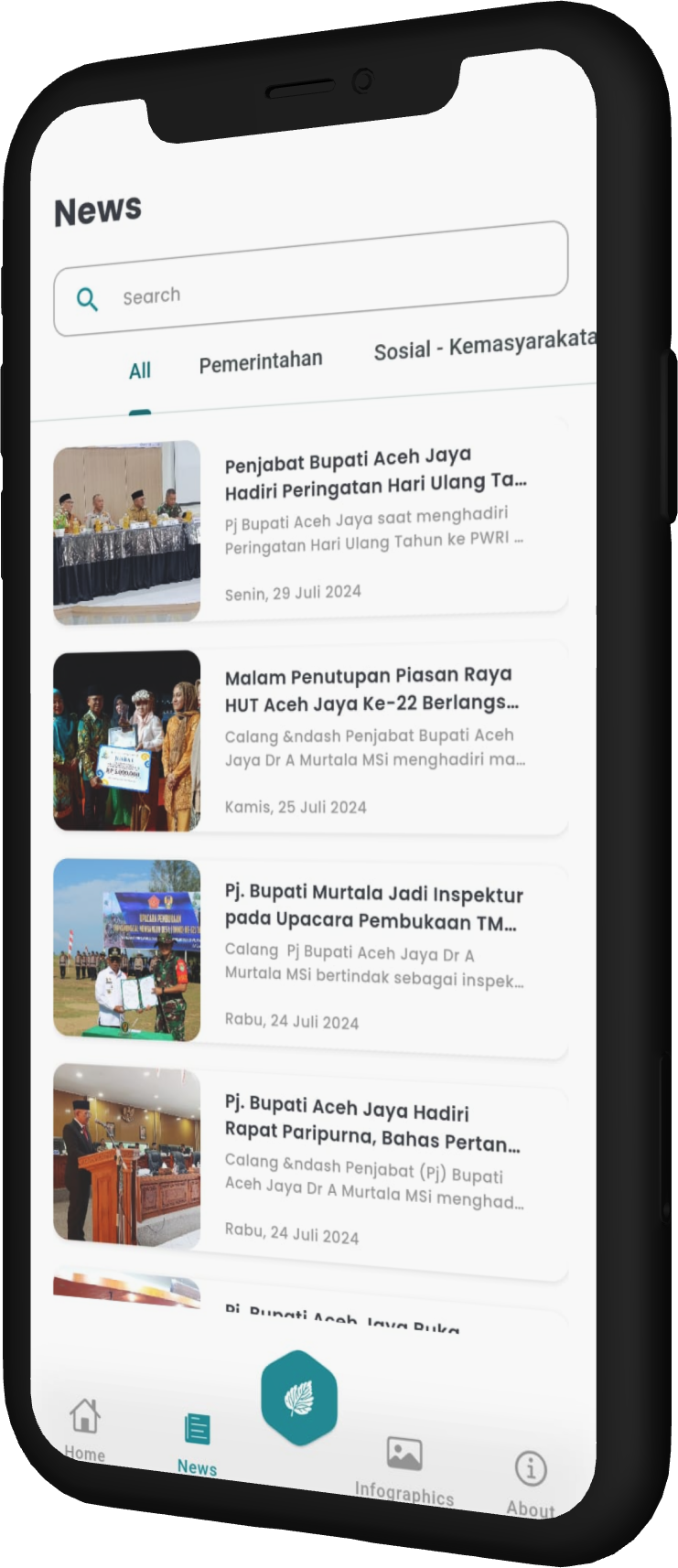Switch to the Sosial - Kemasyarakatan tab
The image size is (678, 1568).
483,345
